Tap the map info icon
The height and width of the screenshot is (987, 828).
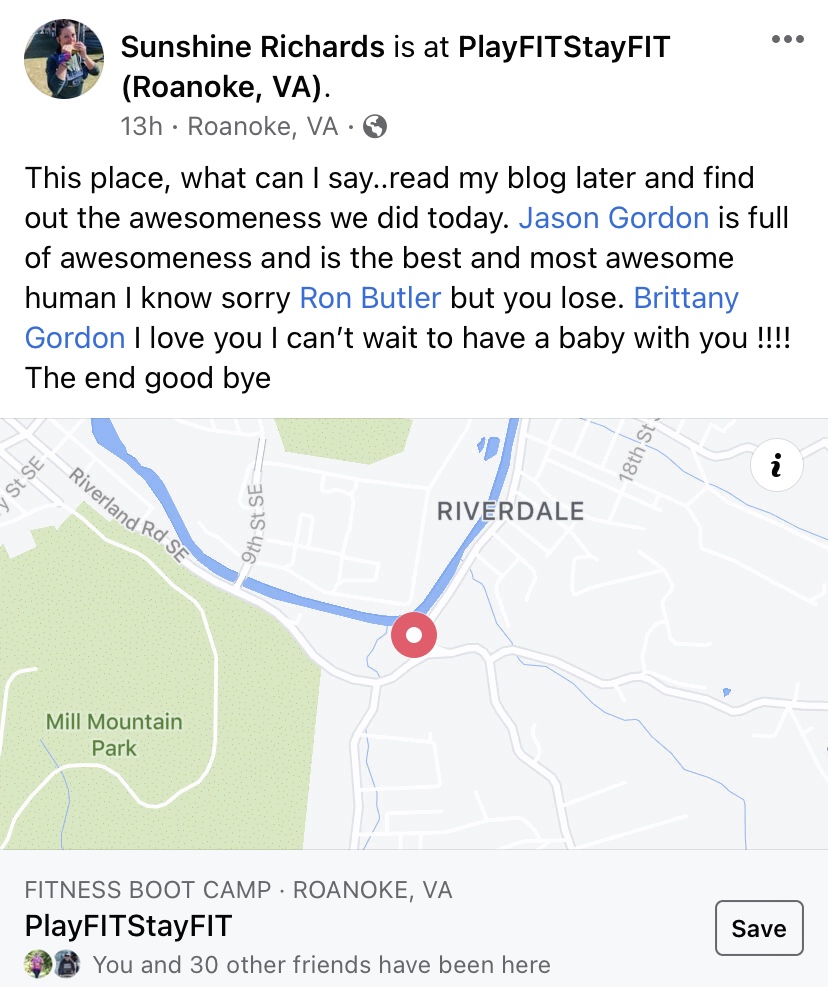coord(777,465)
